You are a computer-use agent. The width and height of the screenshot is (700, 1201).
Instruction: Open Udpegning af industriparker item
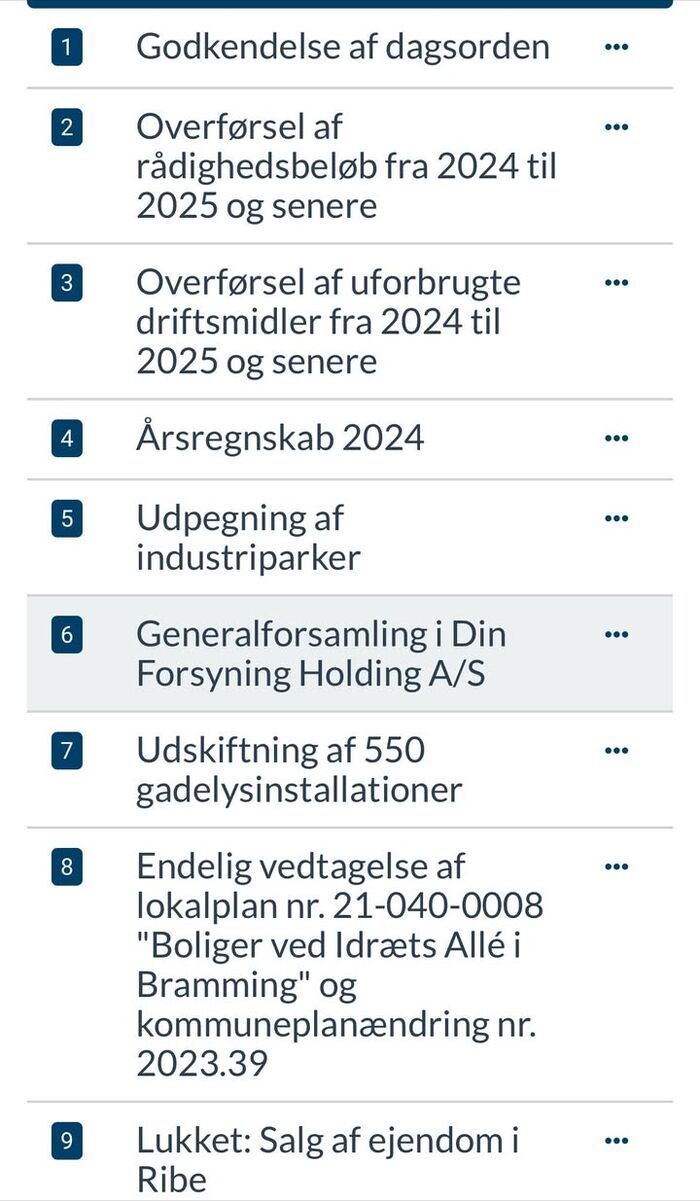pyautogui.click(x=248, y=537)
